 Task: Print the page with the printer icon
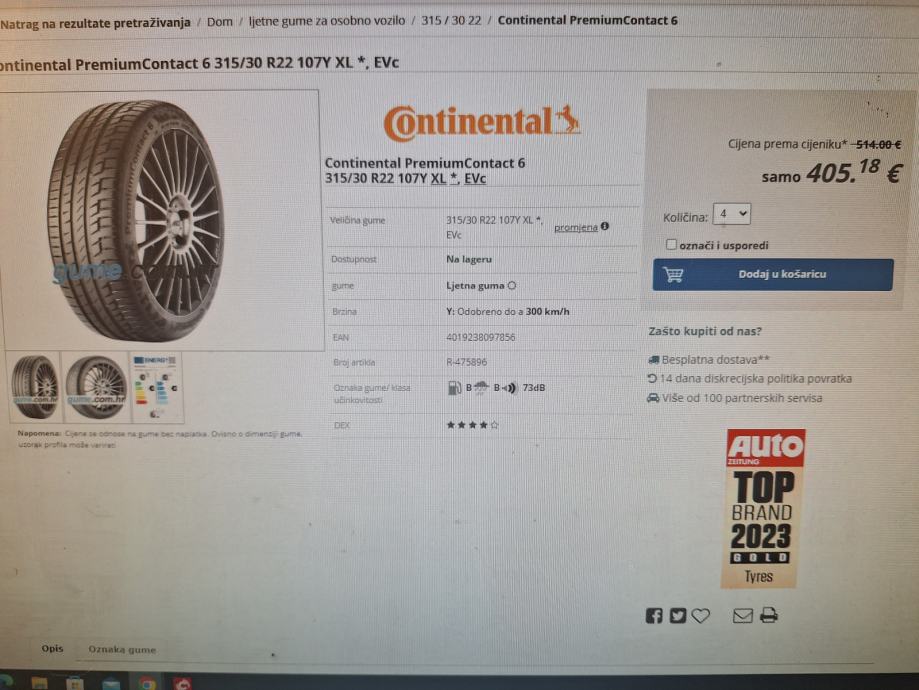pos(768,615)
